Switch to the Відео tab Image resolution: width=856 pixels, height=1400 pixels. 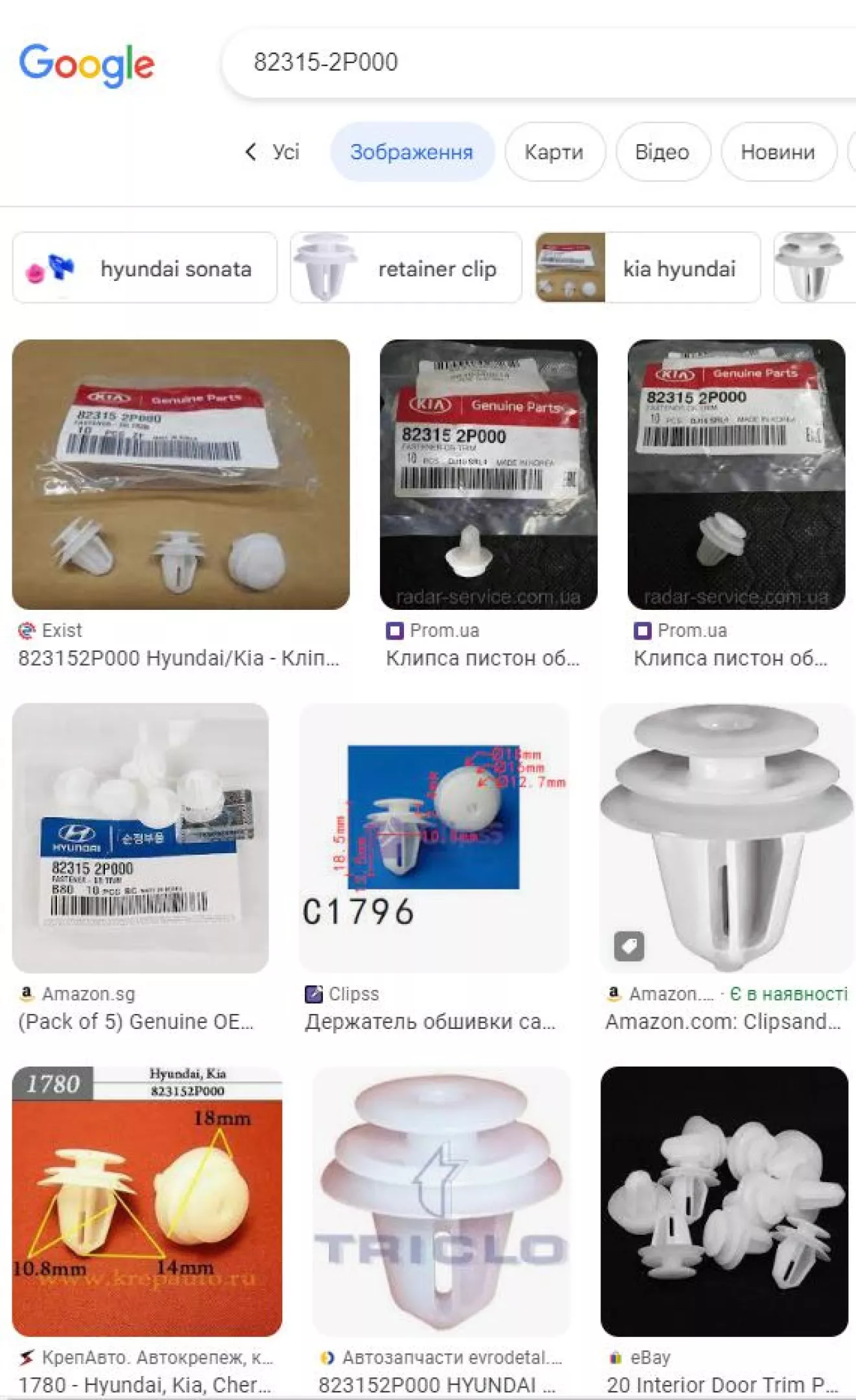tap(662, 152)
